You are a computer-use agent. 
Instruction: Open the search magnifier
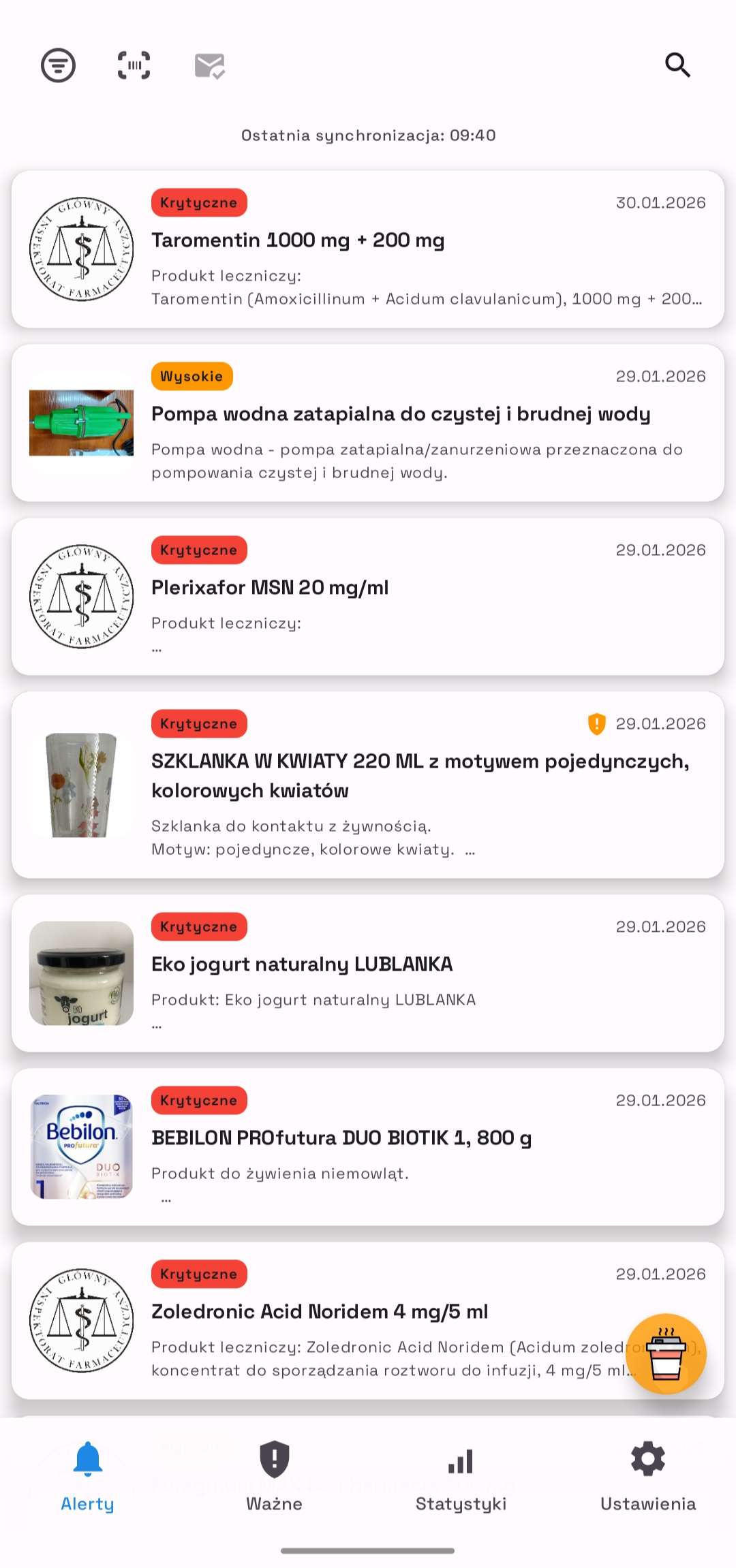(x=677, y=65)
